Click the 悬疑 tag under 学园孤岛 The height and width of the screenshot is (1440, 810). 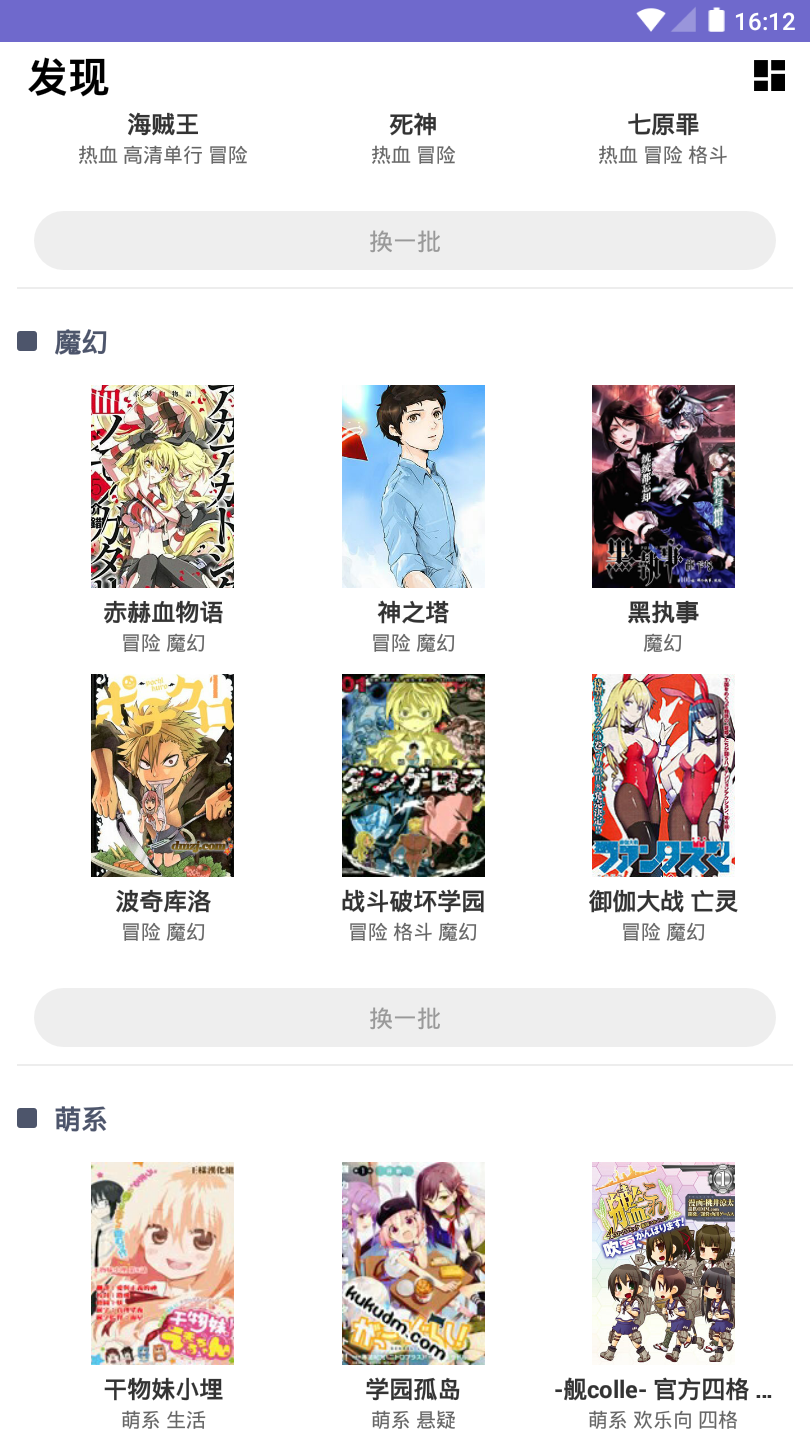click(439, 1419)
